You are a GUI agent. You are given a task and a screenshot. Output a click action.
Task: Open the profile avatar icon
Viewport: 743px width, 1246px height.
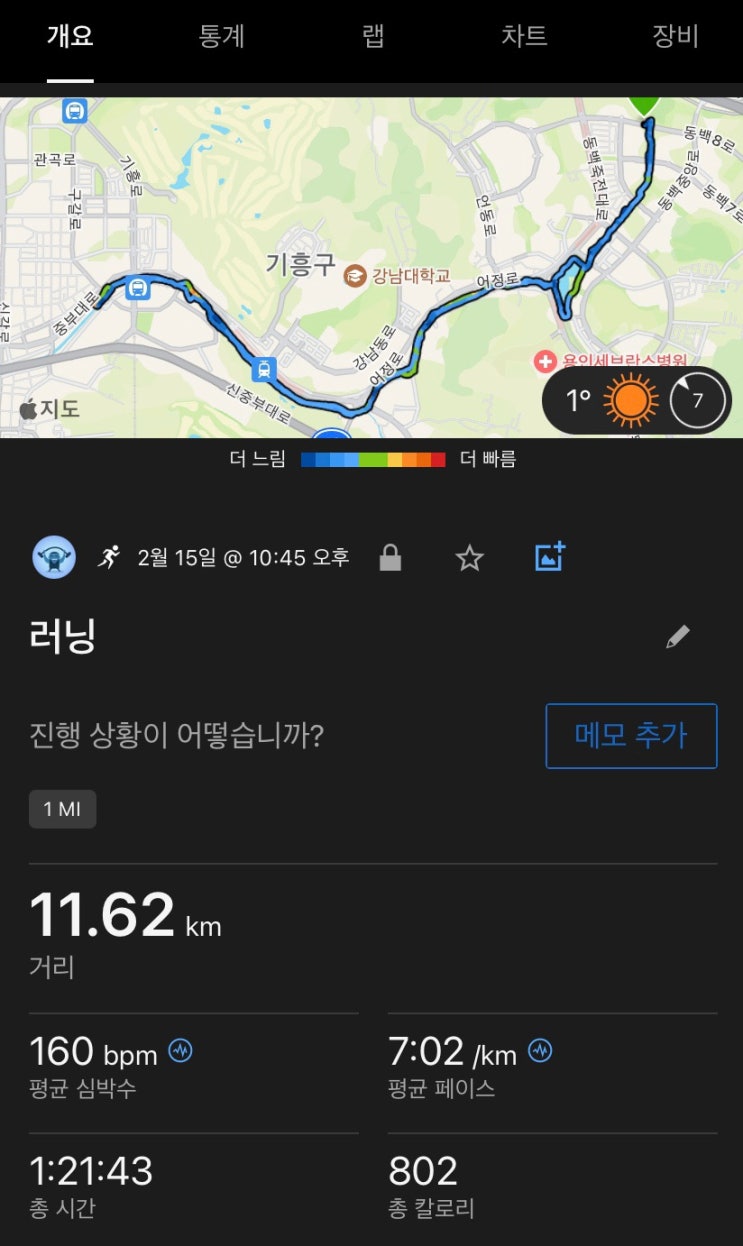(x=54, y=558)
